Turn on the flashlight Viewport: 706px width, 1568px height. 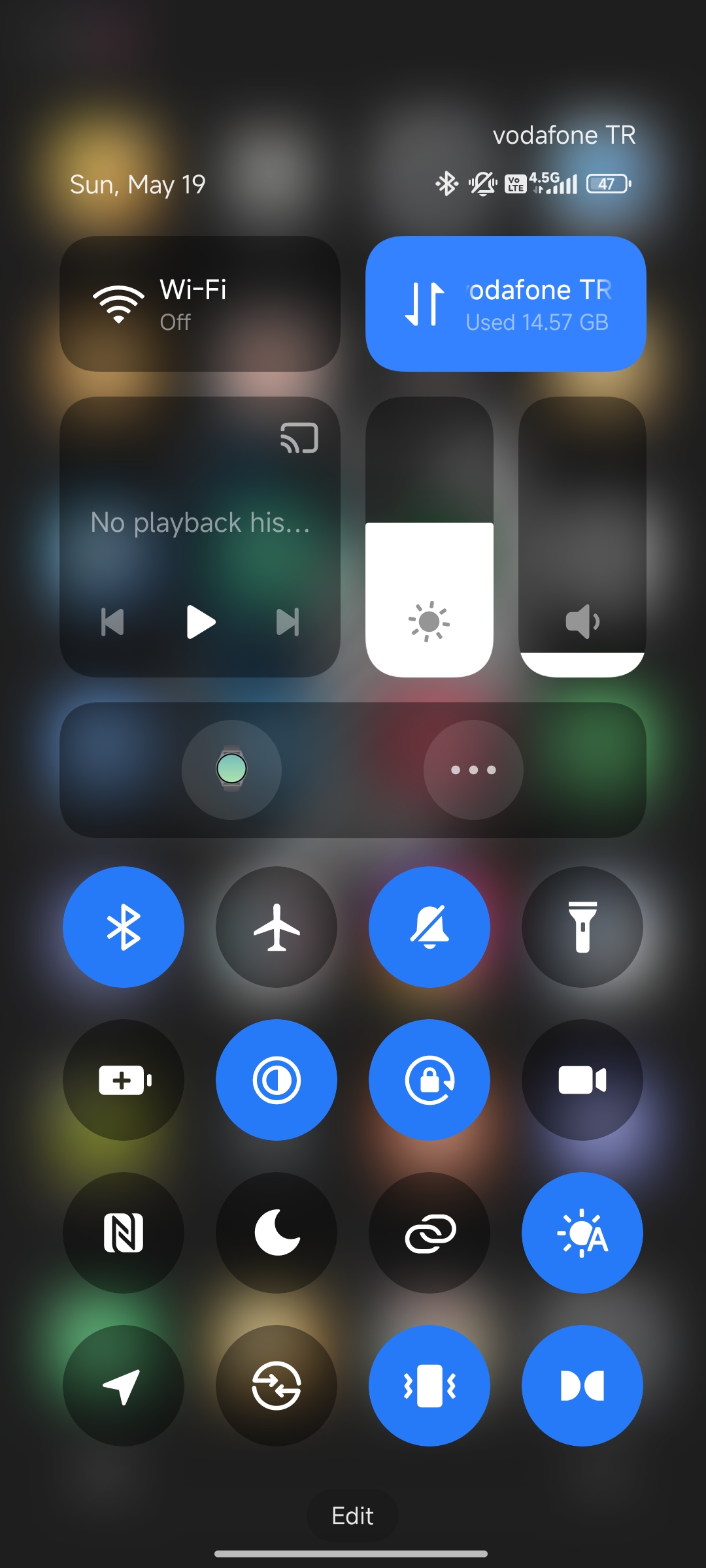tap(582, 927)
